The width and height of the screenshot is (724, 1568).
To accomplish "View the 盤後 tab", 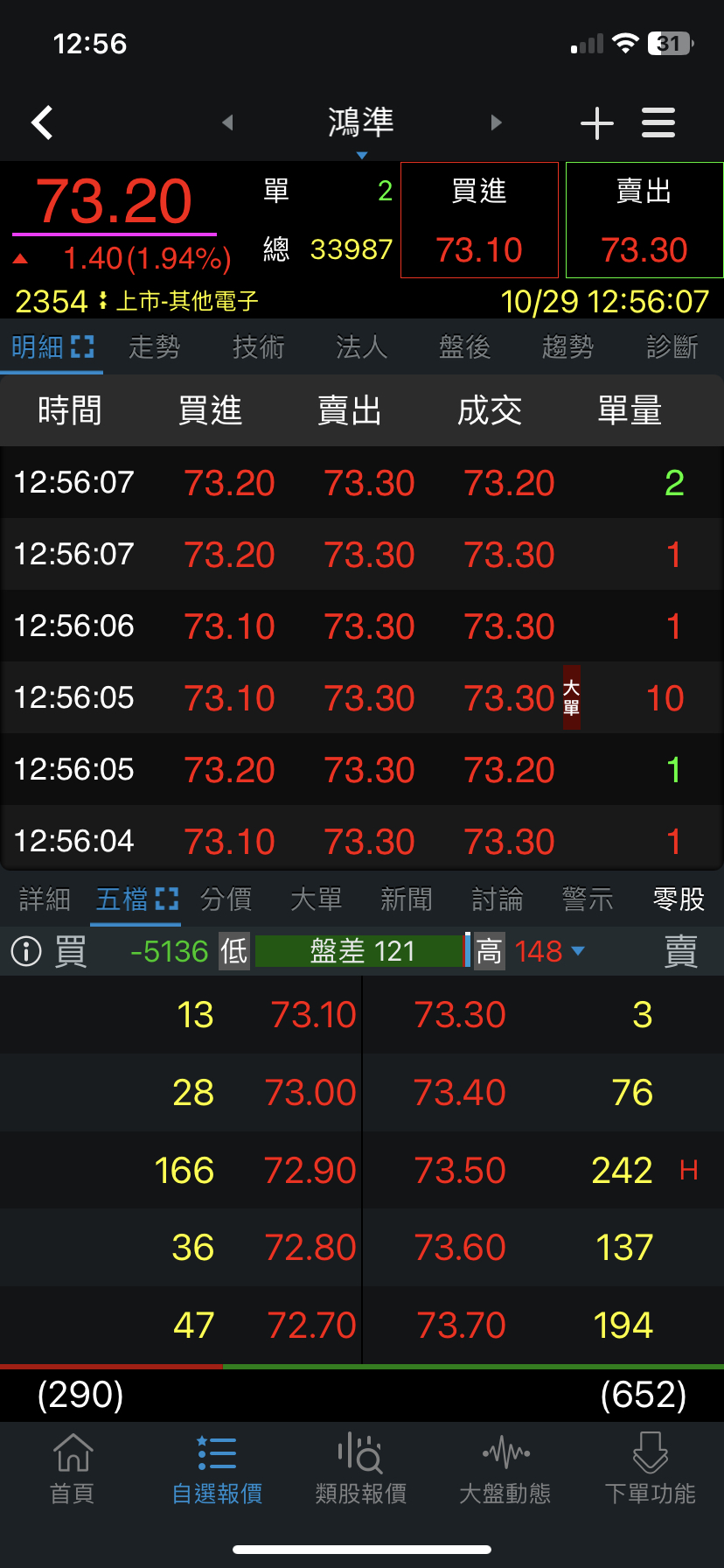I will [465, 347].
